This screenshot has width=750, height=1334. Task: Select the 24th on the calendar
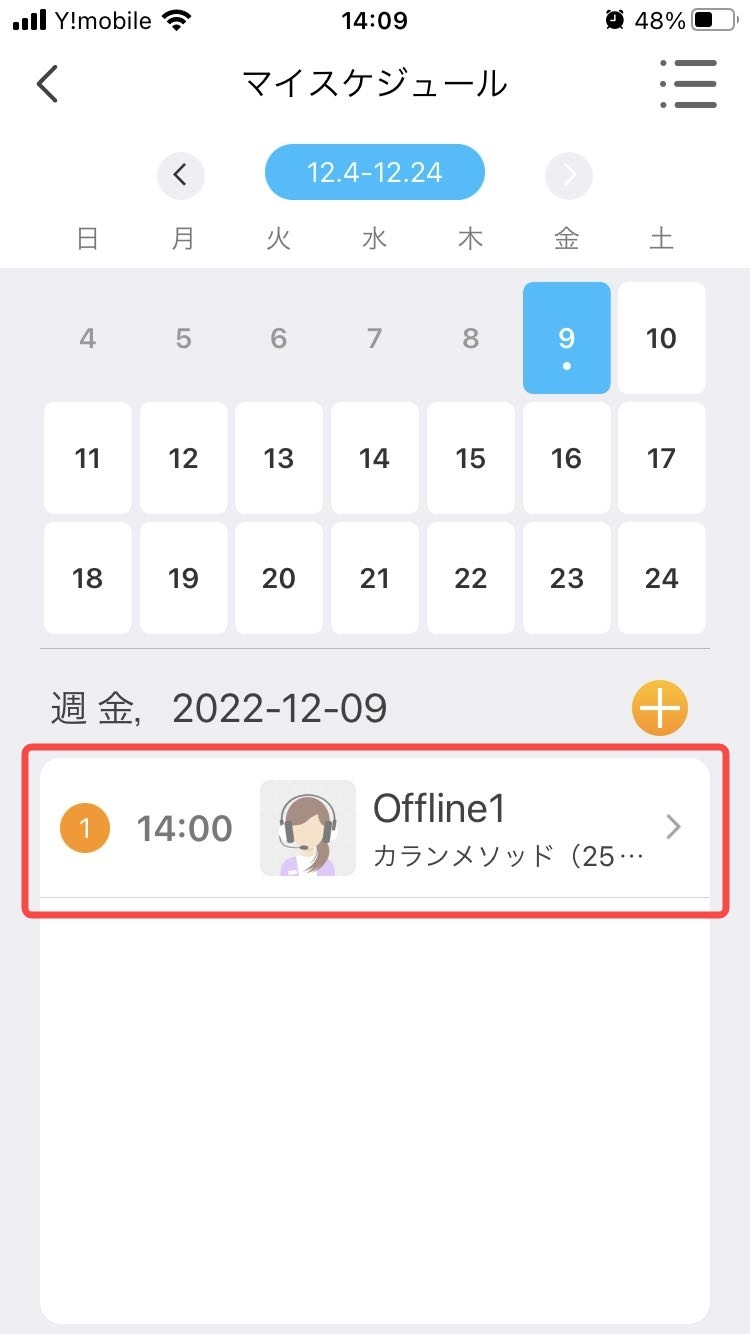[x=661, y=578]
